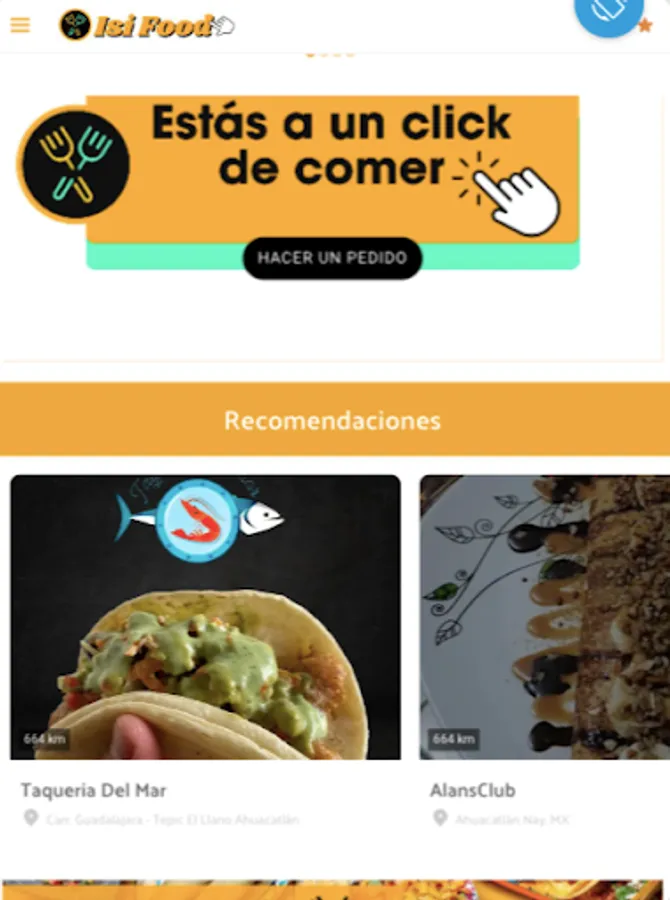This screenshot has width=670, height=900.
Task: Tap the HACER UN PEDIDO button
Action: click(332, 258)
